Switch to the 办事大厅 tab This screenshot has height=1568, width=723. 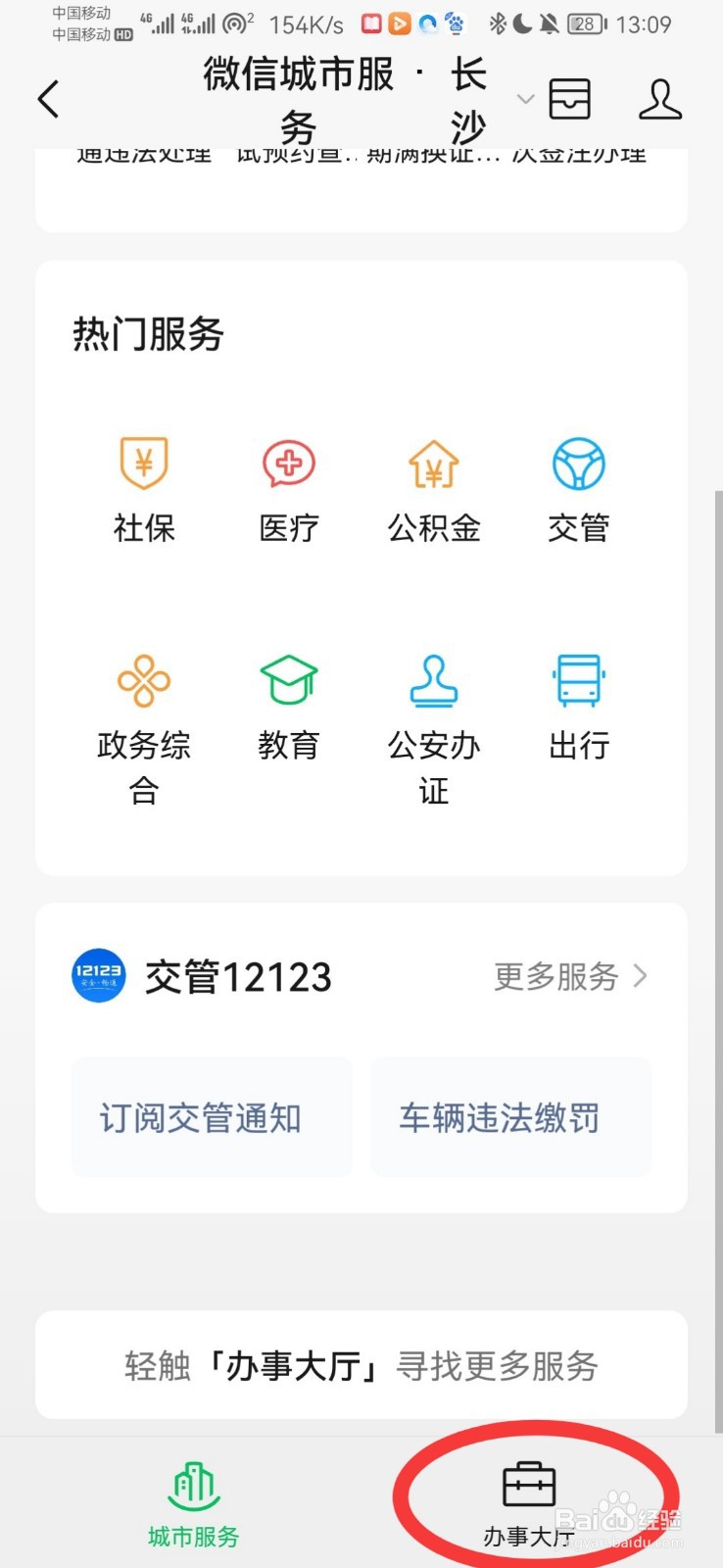[x=529, y=1505]
